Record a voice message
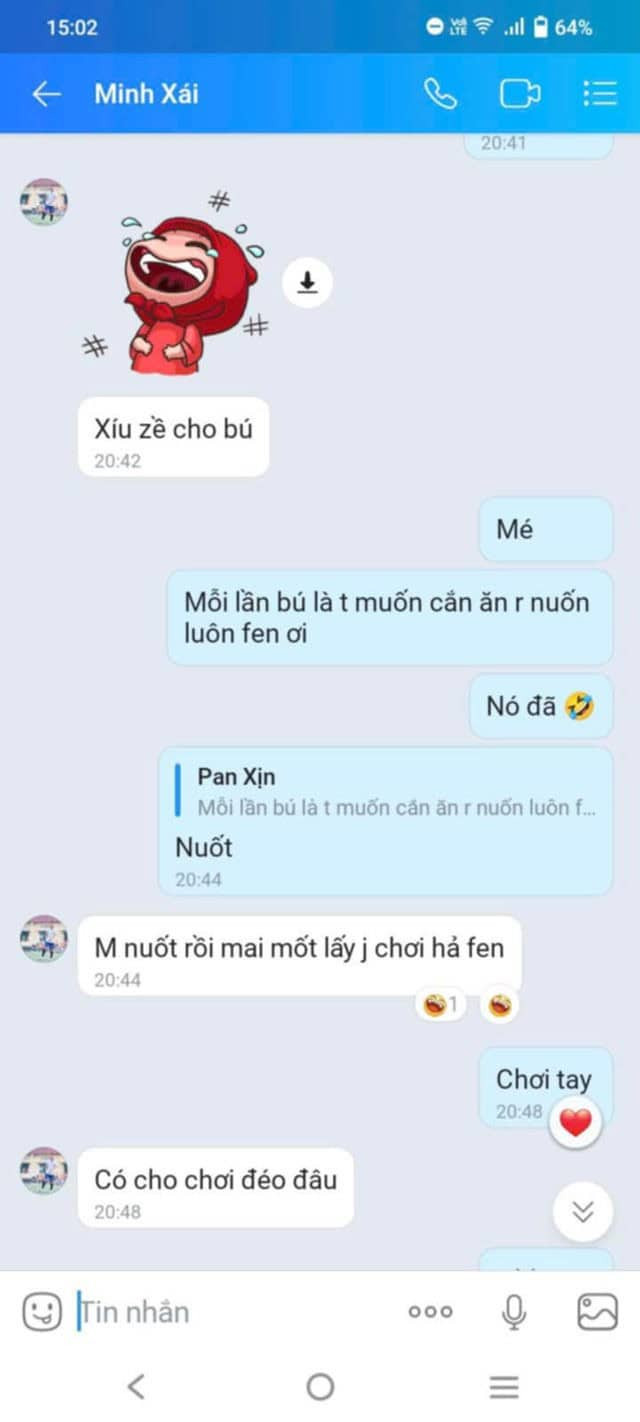The height and width of the screenshot is (1422, 640). pos(514,1311)
